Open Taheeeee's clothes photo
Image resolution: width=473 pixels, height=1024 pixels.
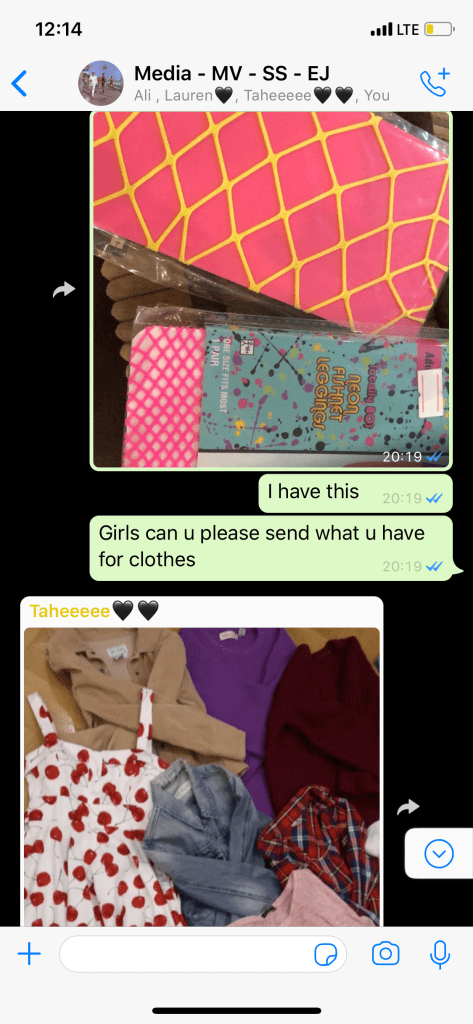click(x=202, y=776)
